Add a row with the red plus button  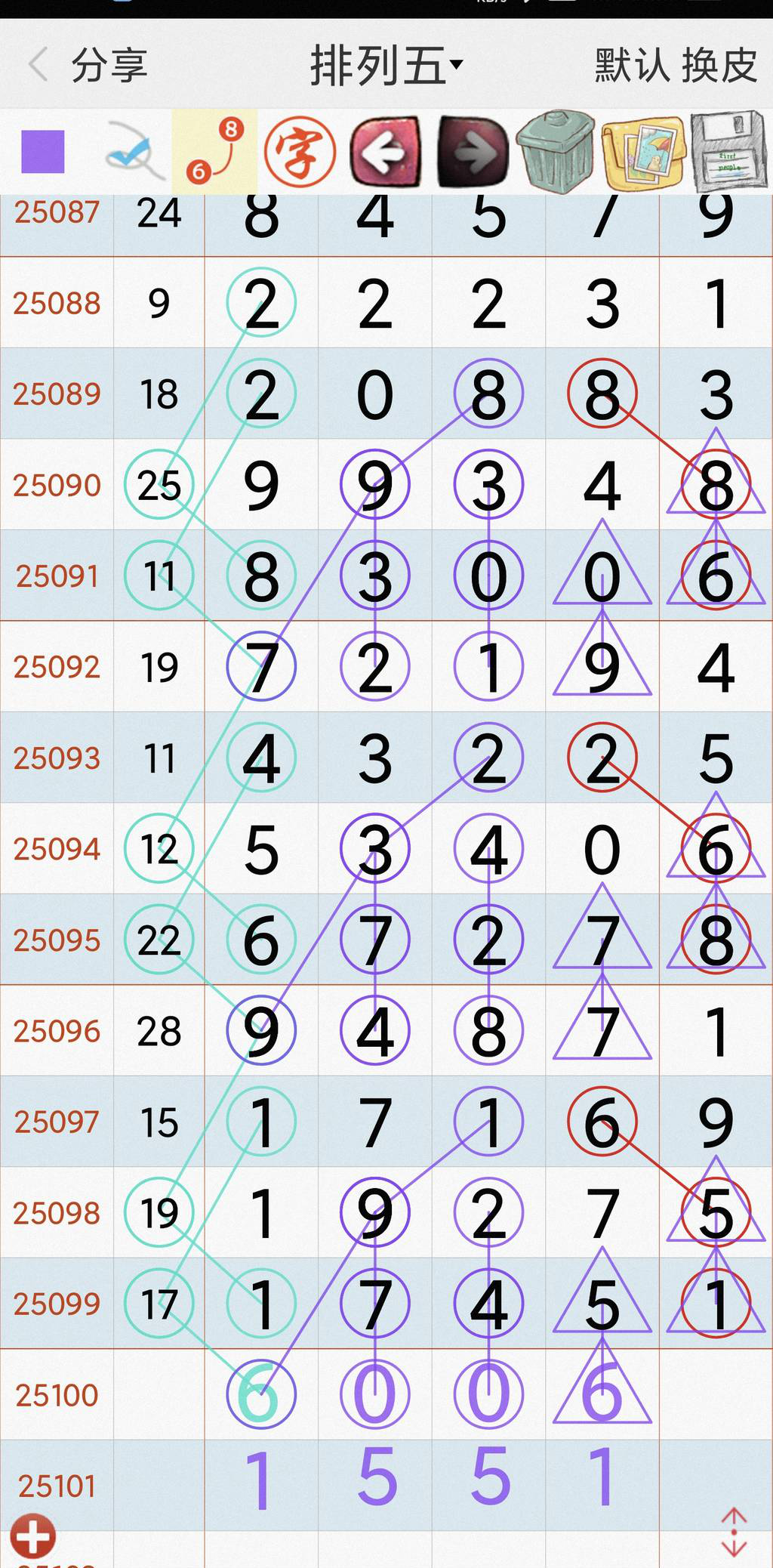(x=32, y=1535)
